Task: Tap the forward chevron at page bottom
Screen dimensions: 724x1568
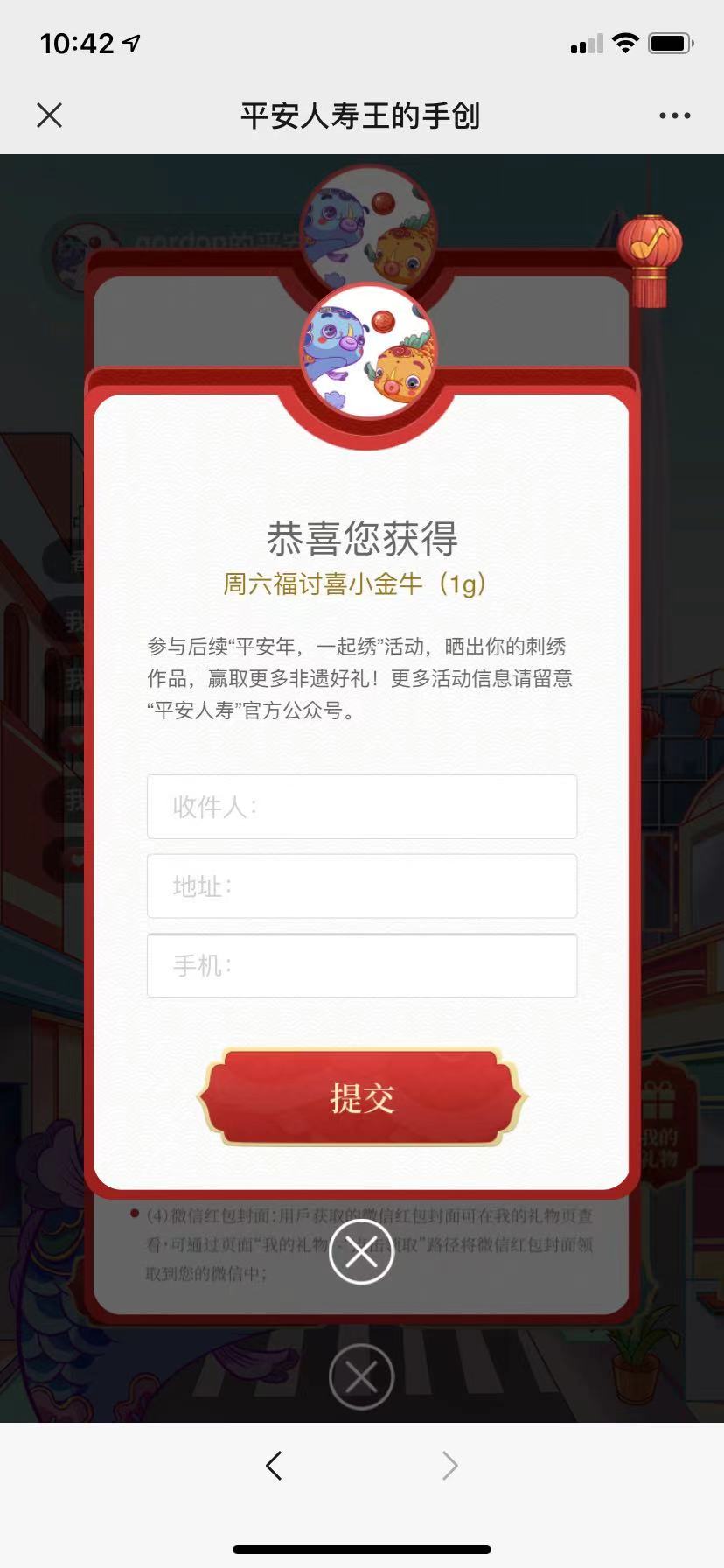Action: pos(449,1466)
